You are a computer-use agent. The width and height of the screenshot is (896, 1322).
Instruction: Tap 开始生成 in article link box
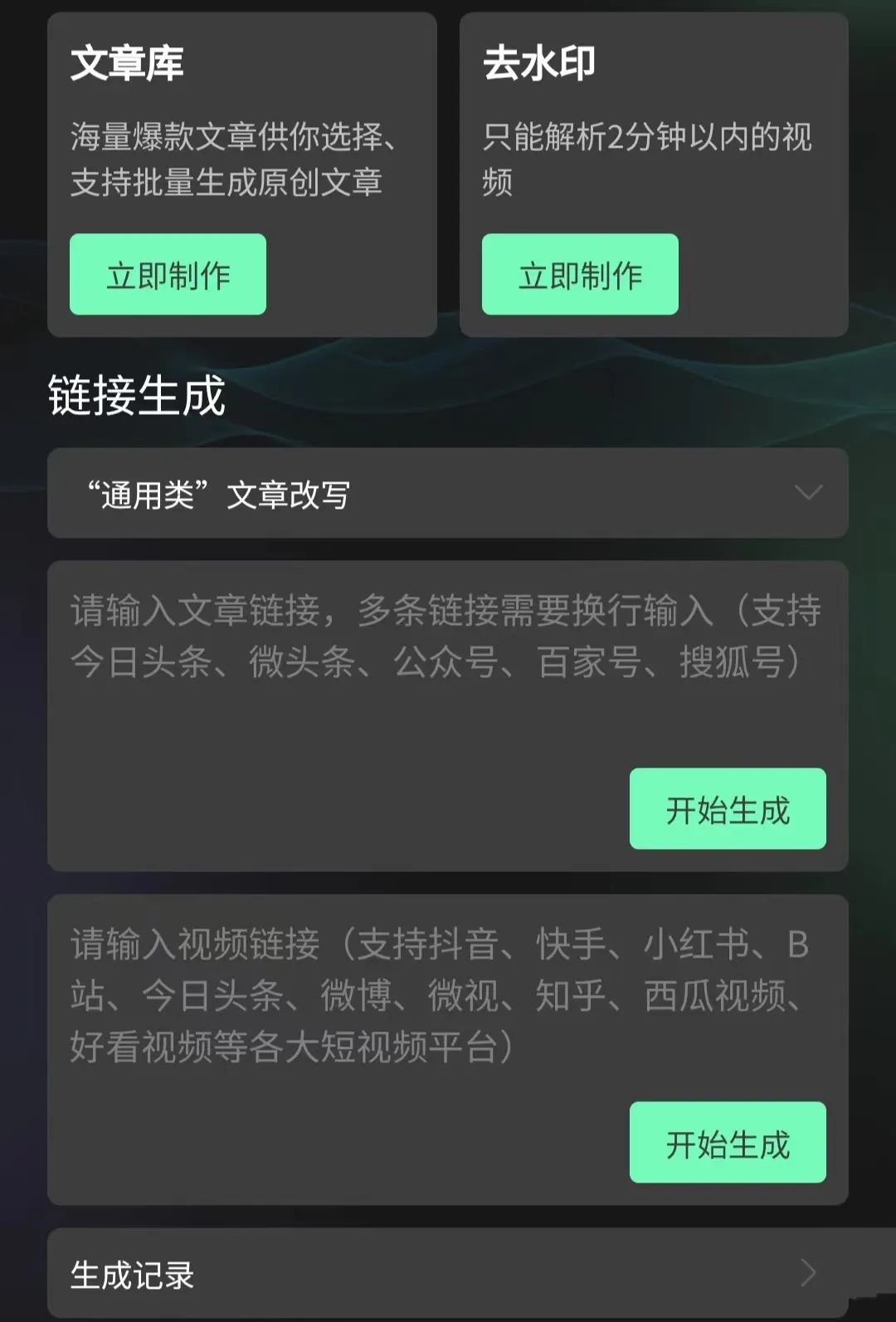pos(728,809)
